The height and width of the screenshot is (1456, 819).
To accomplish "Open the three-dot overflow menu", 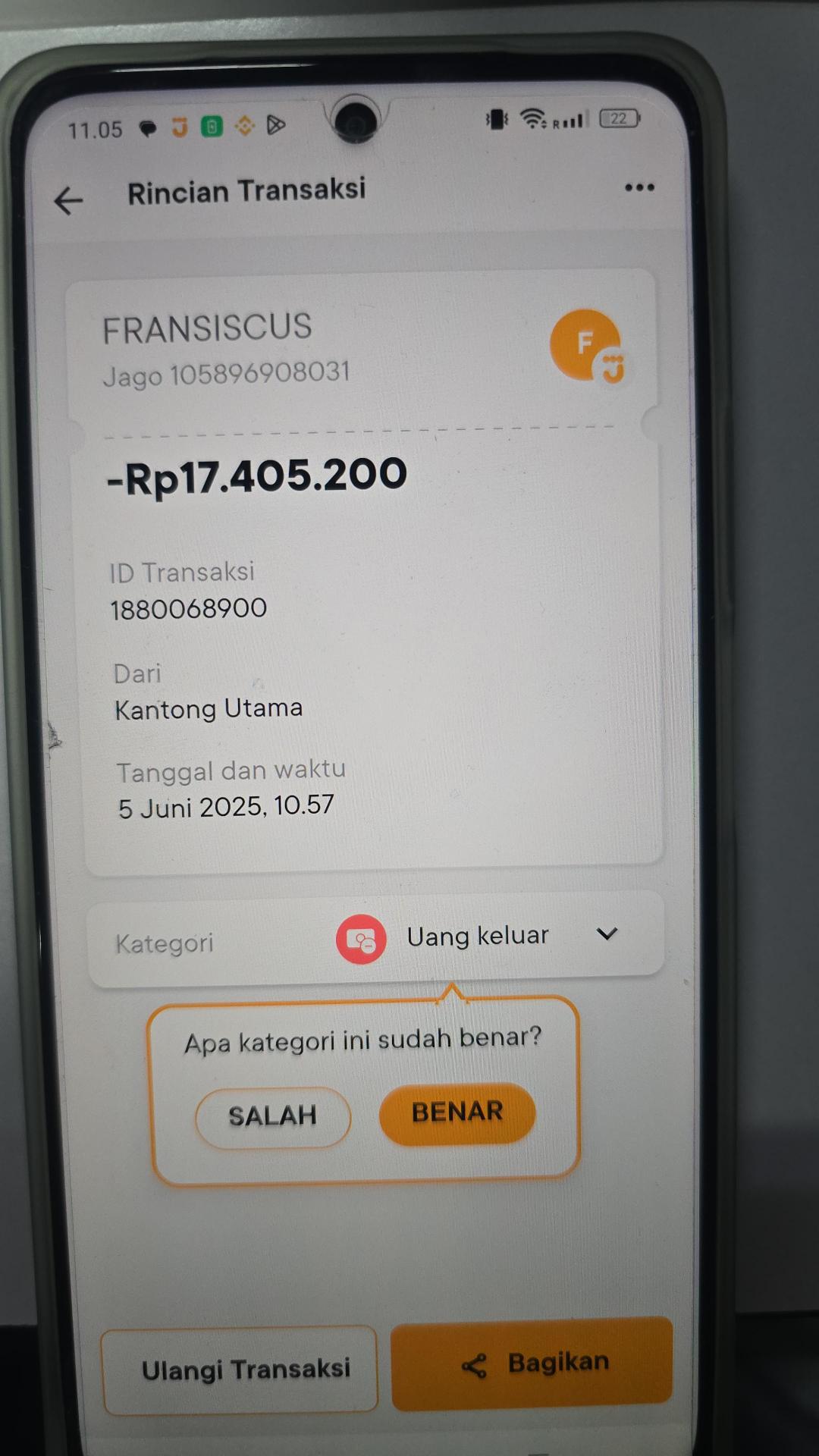I will (639, 187).
